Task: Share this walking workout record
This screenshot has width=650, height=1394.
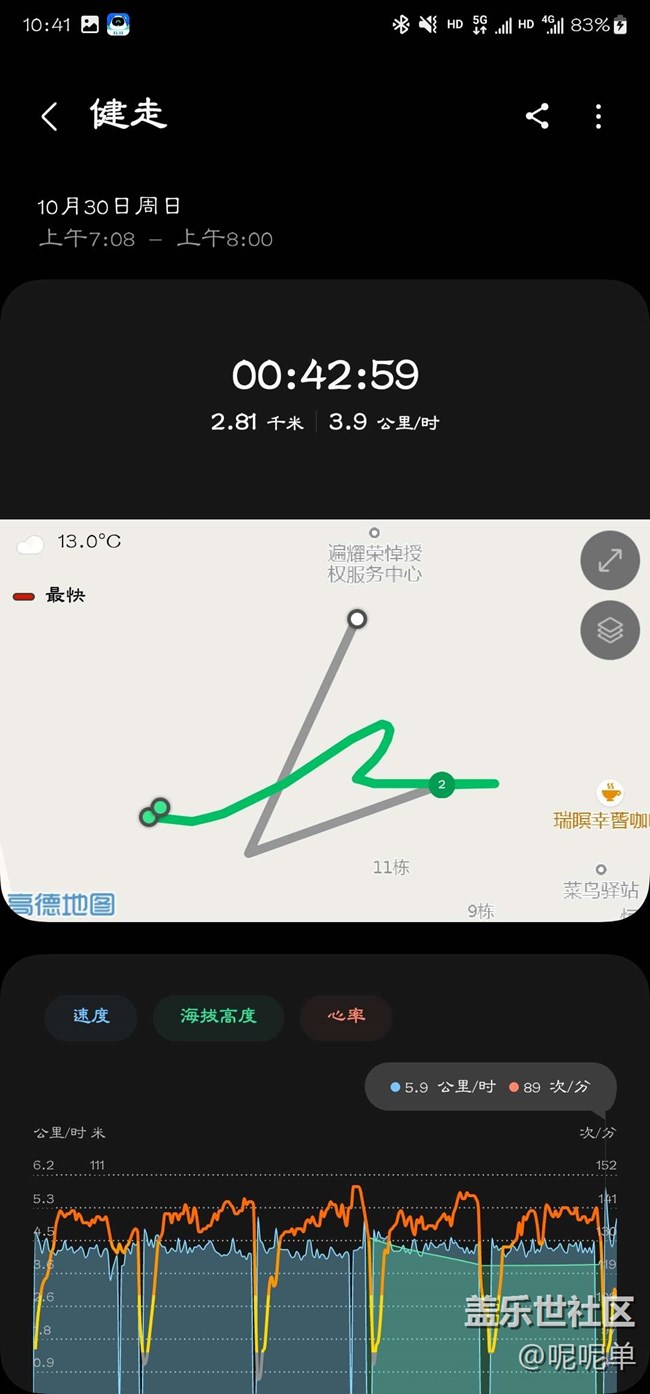Action: click(x=537, y=116)
